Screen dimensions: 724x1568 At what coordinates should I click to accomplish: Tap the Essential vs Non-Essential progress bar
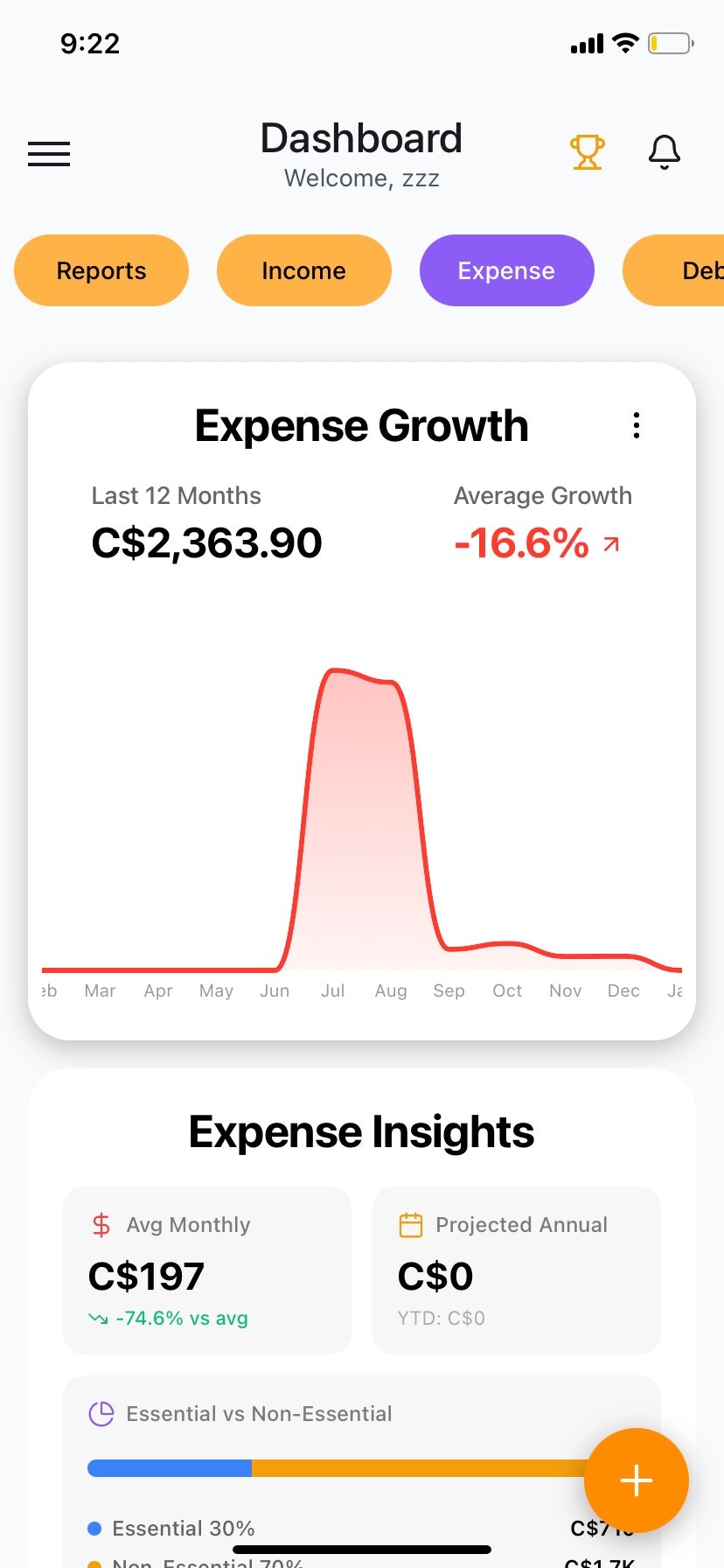pos(361,1467)
